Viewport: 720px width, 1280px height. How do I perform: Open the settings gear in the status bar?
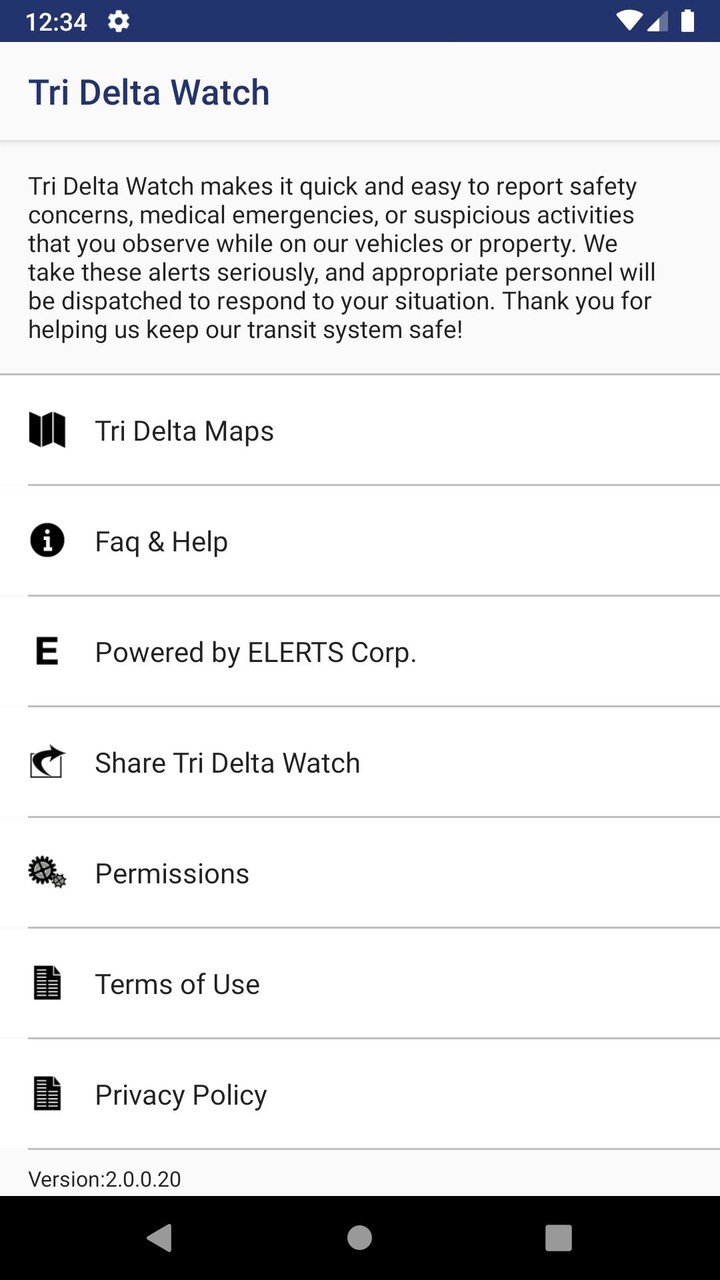point(118,20)
